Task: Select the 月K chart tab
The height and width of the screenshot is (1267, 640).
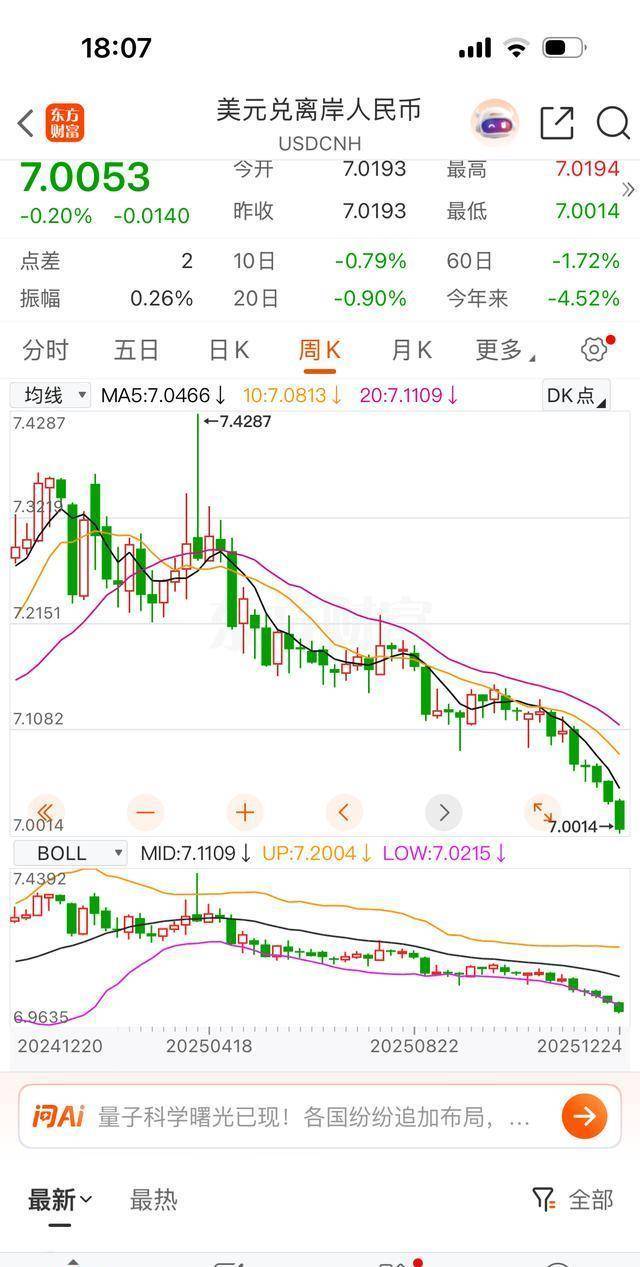Action: click(x=411, y=350)
